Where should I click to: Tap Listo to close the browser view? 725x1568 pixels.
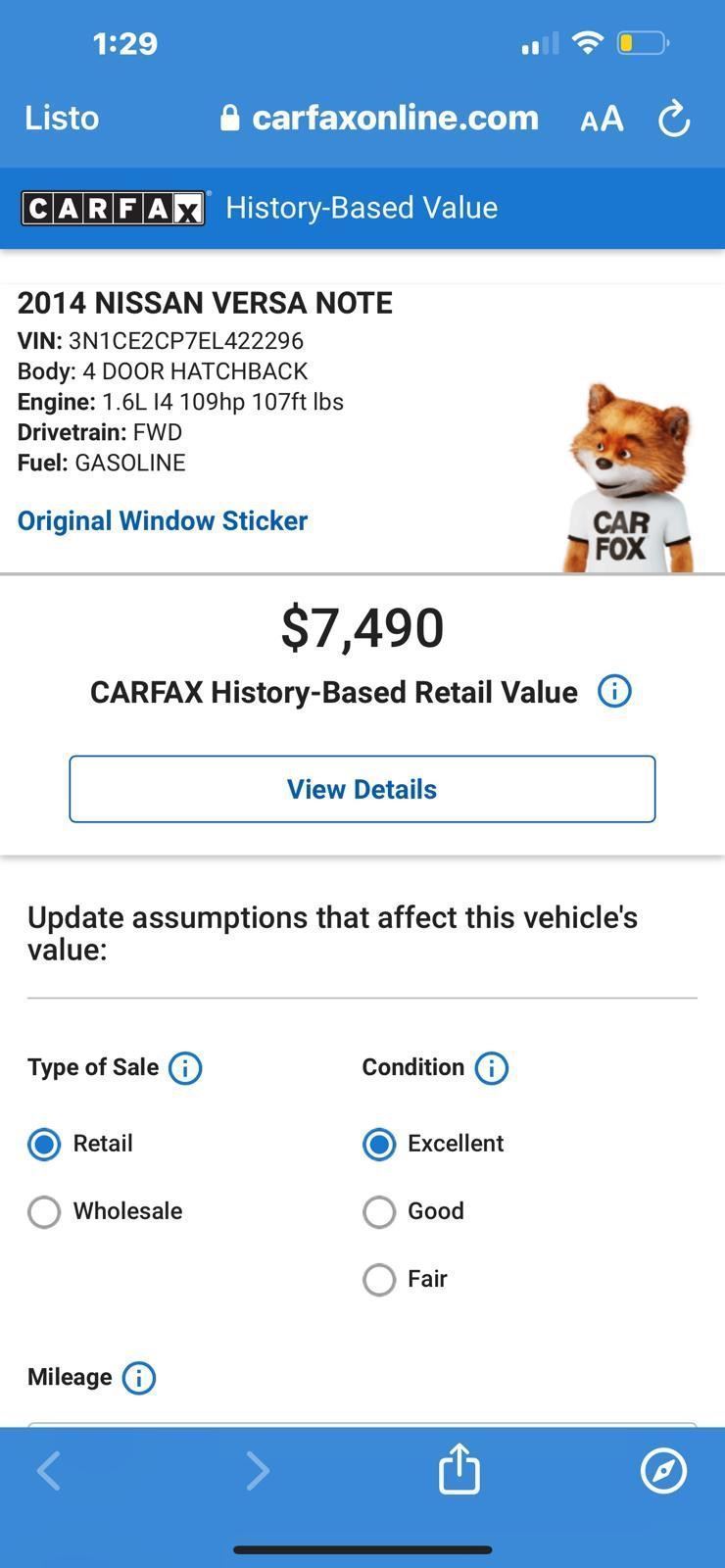coord(62,118)
